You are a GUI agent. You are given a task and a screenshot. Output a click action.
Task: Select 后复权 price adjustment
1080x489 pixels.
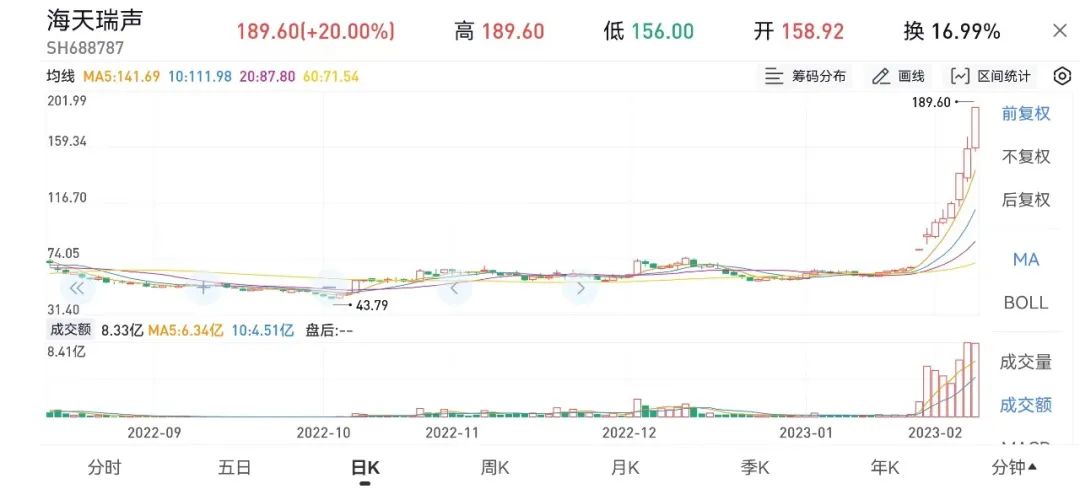click(x=1026, y=200)
